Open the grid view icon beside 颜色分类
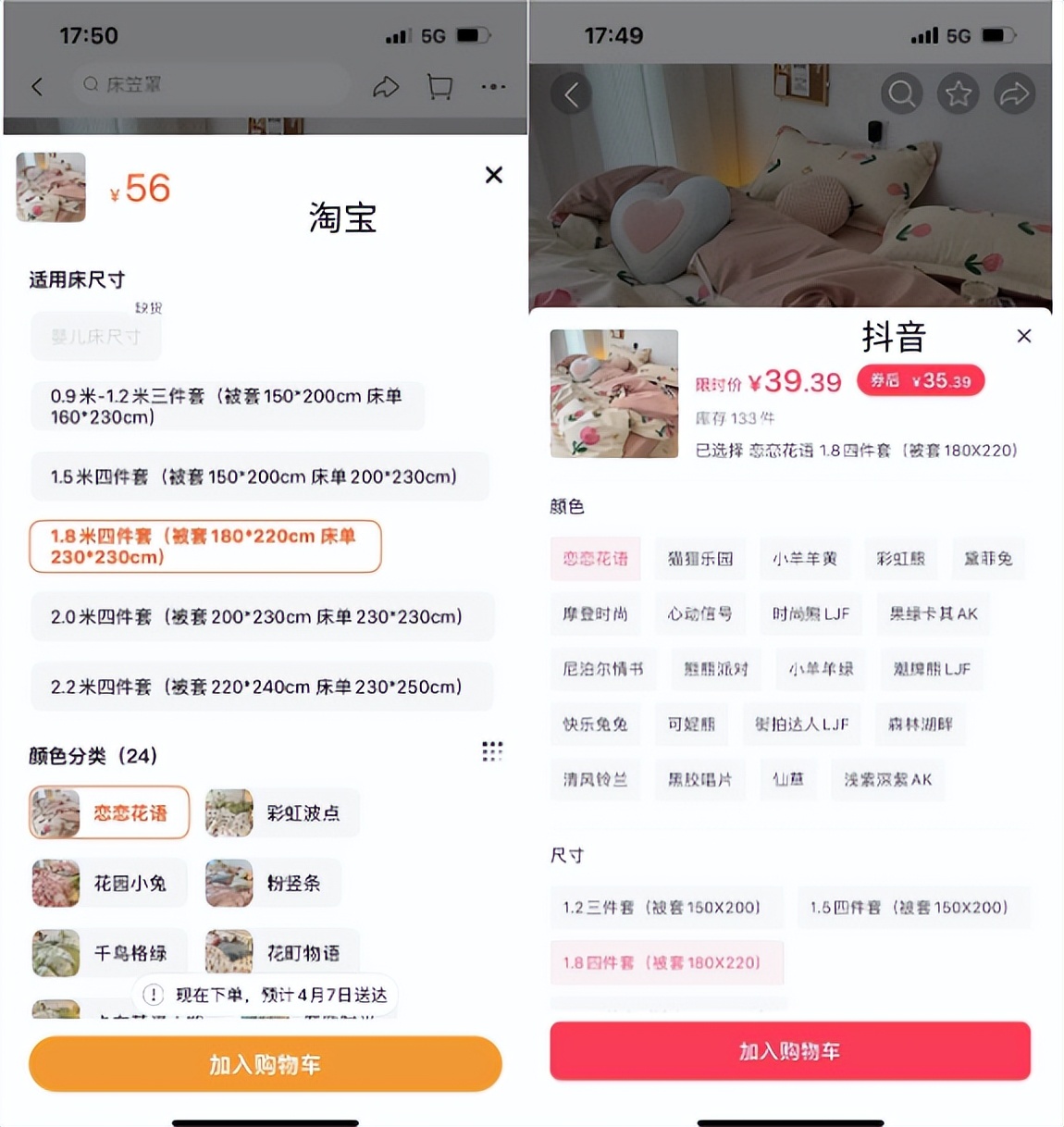 [493, 751]
